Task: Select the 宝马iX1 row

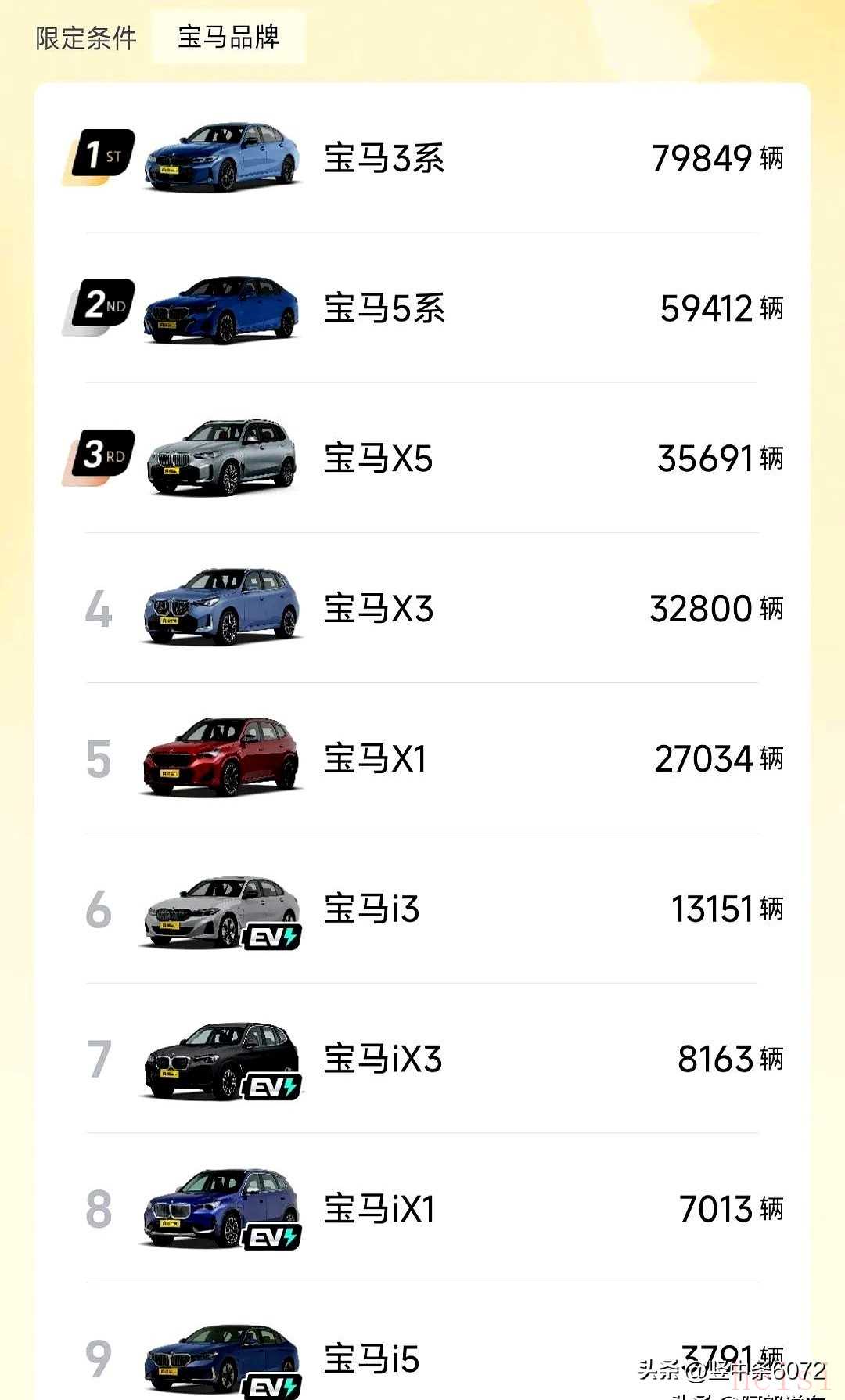Action: 422,1208
